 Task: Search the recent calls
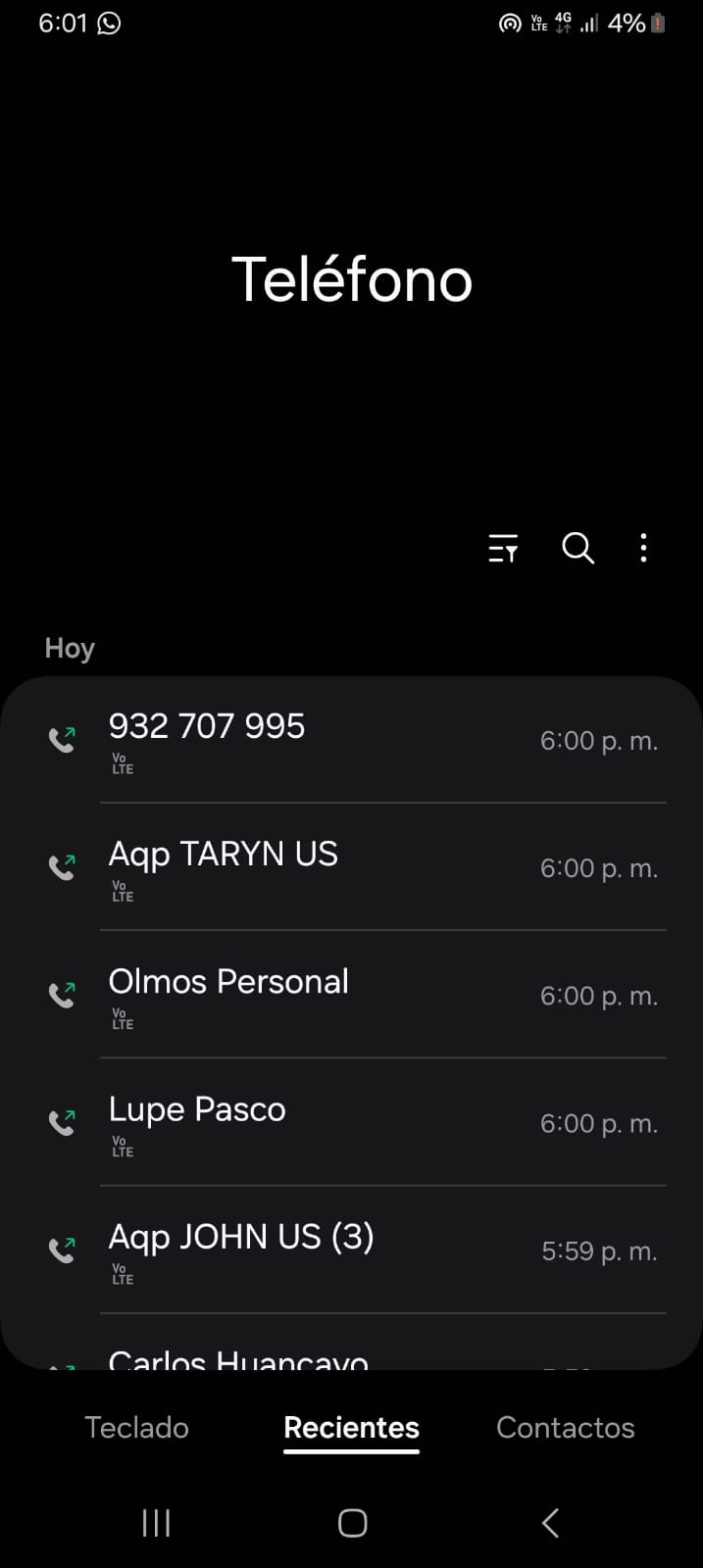577,549
